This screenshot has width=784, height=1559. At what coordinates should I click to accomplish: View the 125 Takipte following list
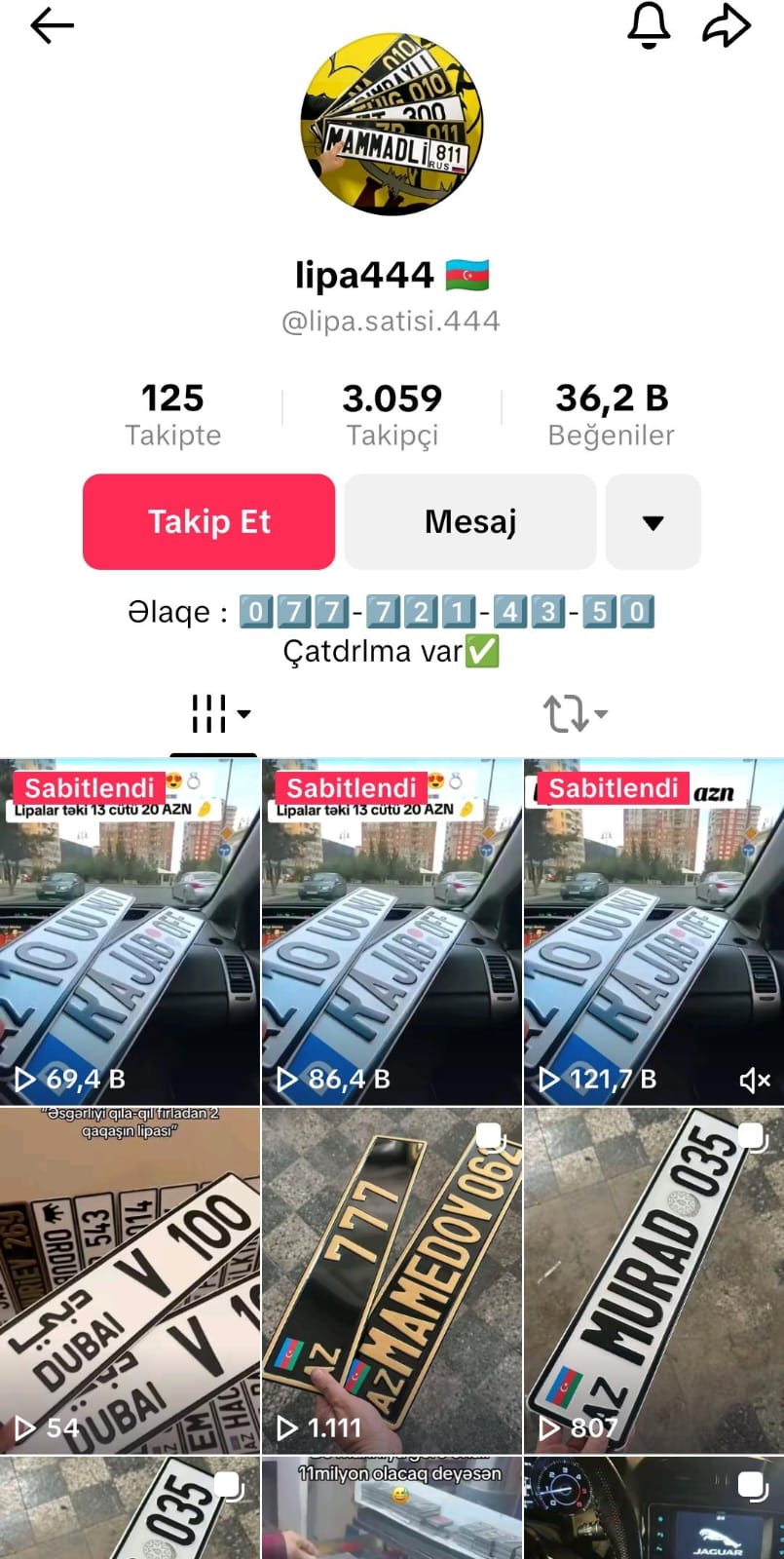172,413
